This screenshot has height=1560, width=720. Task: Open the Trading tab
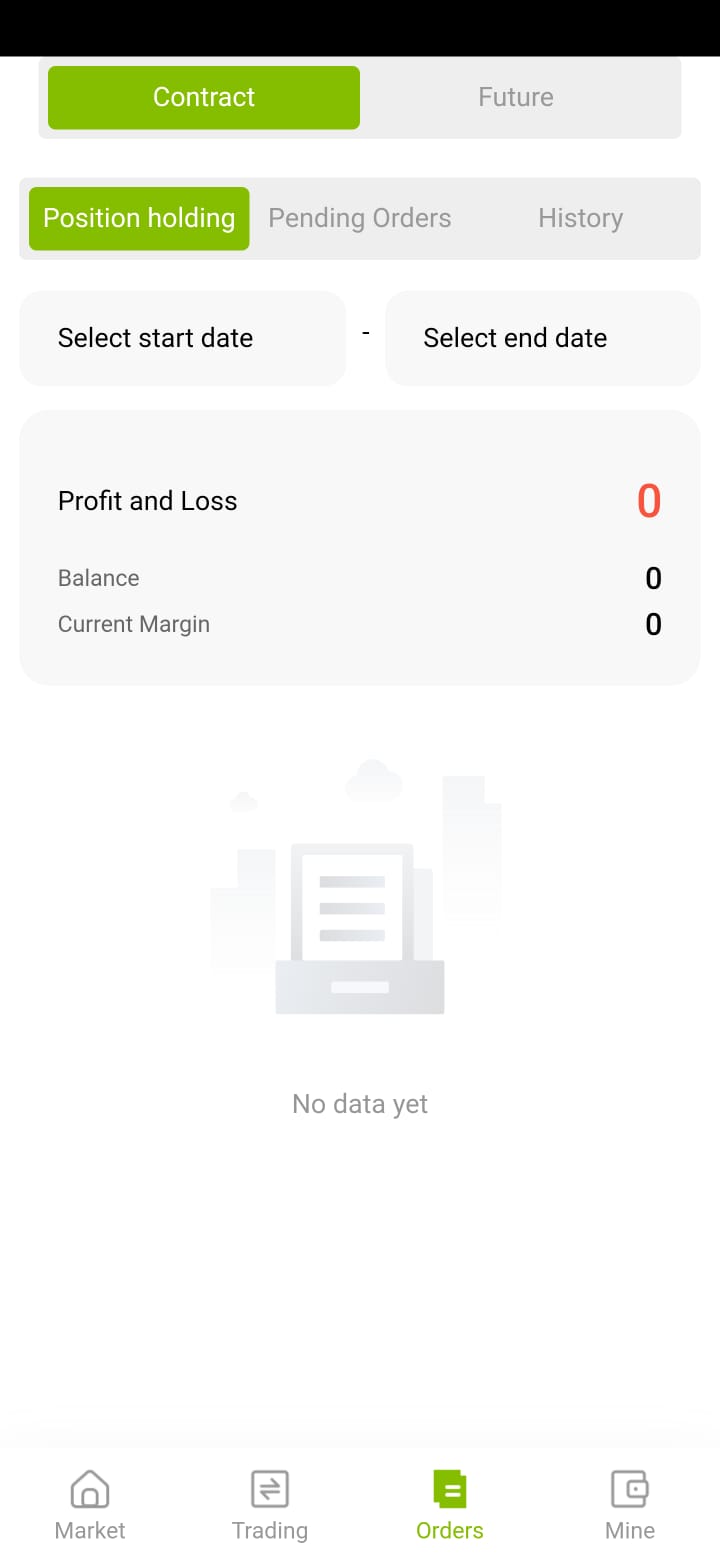click(270, 1505)
